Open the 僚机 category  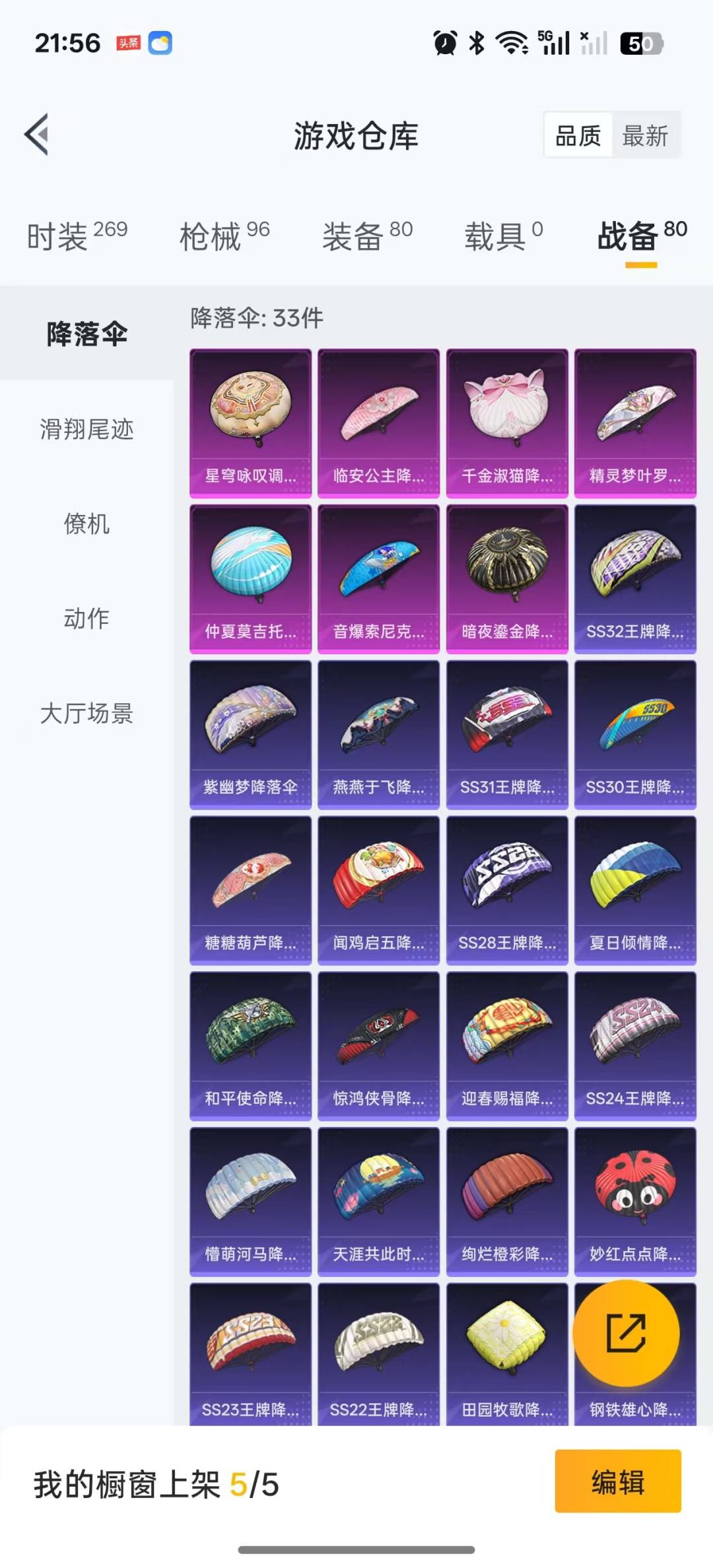86,524
